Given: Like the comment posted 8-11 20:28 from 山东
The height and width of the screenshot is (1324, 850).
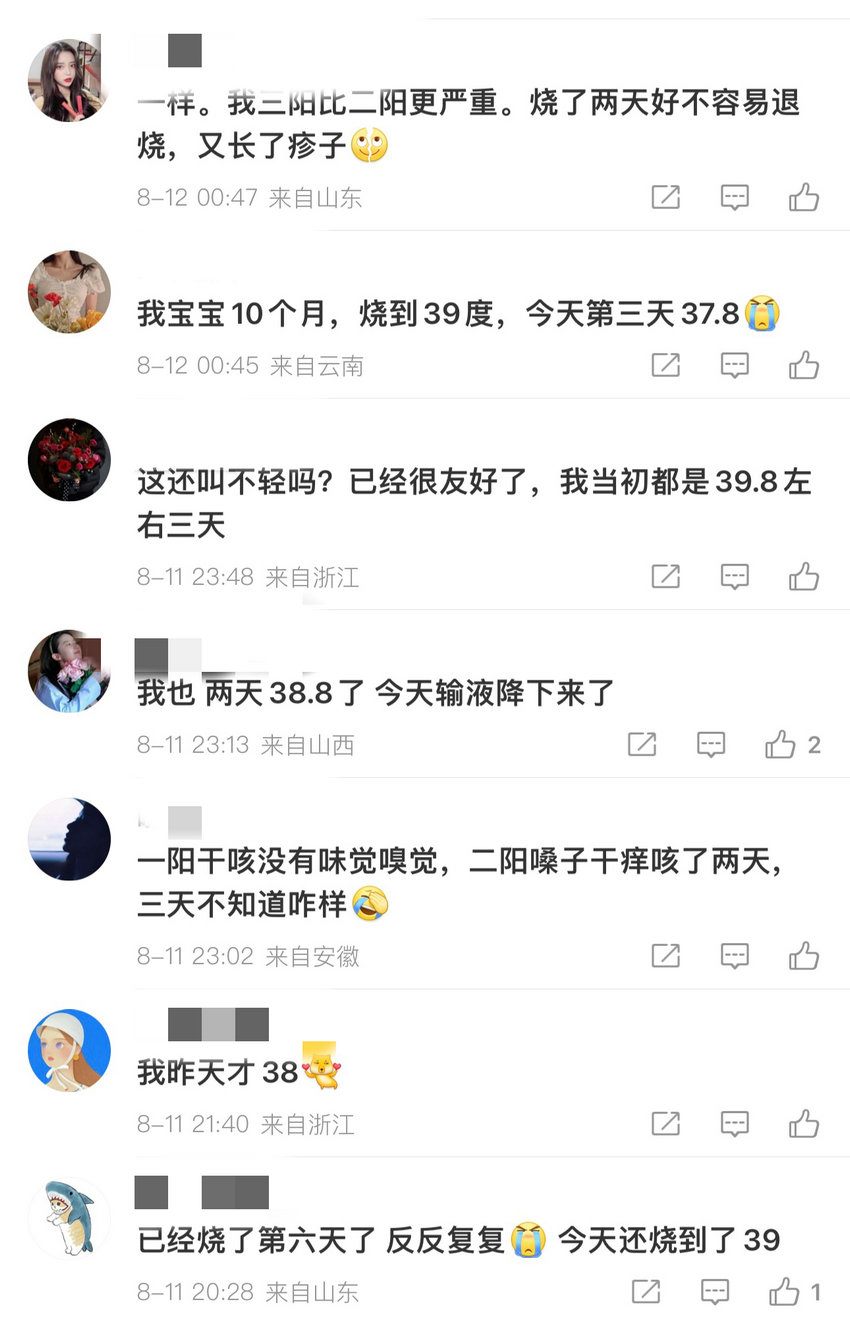Looking at the screenshot, I should click(x=784, y=1292).
